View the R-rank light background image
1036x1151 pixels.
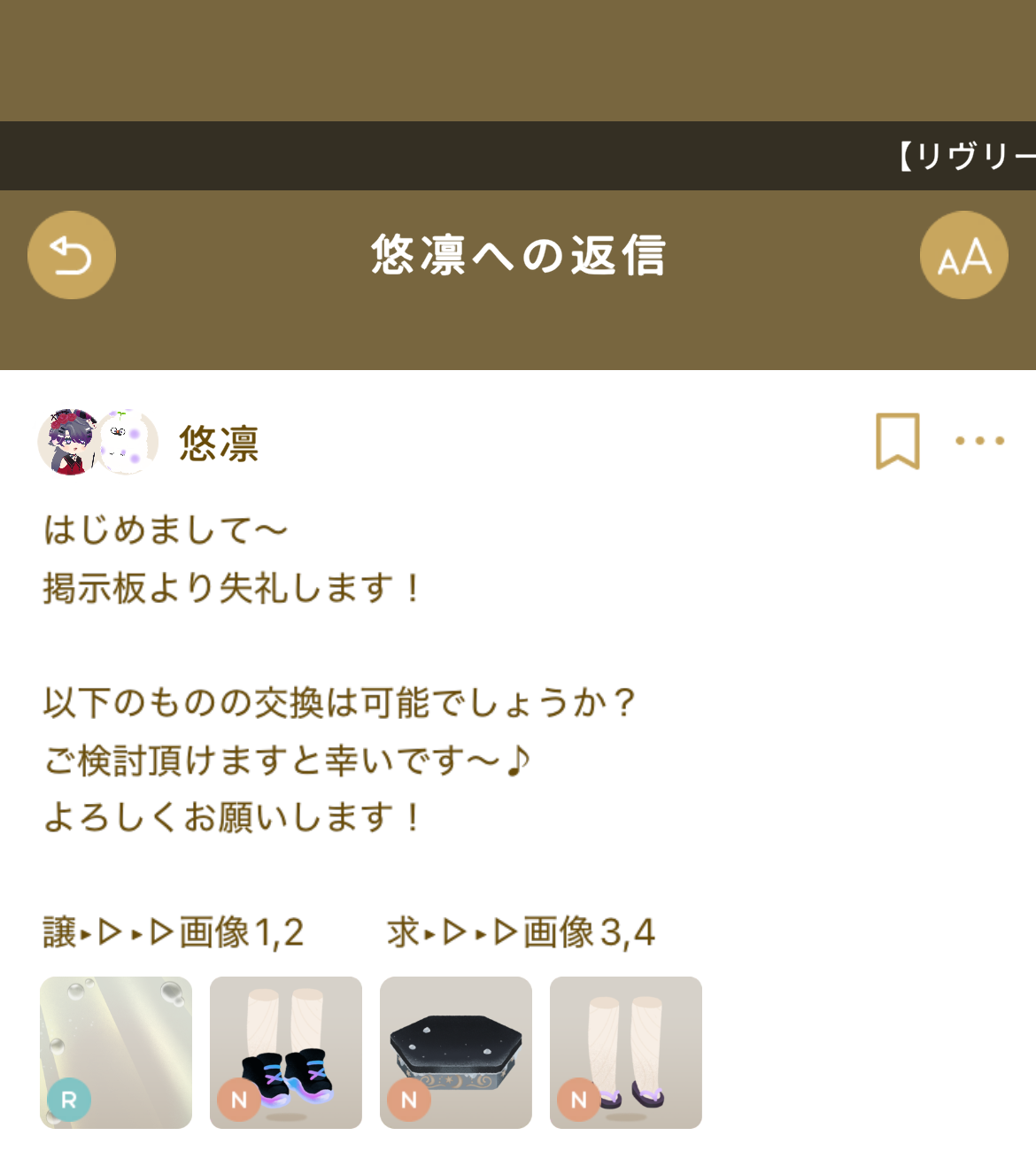pyautogui.click(x=116, y=1052)
